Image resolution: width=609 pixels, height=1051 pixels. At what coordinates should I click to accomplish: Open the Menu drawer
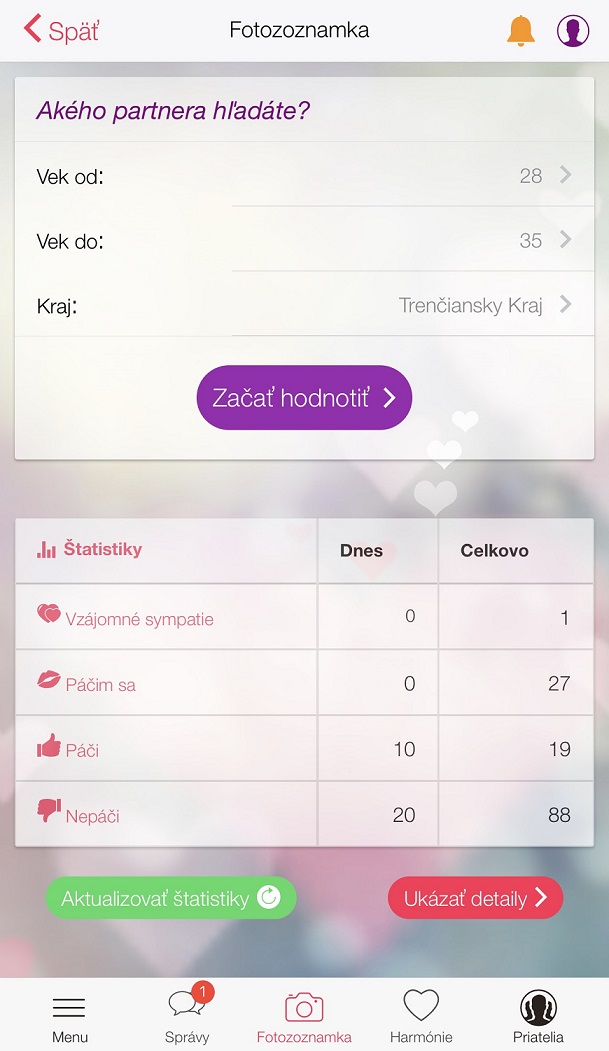70,1016
